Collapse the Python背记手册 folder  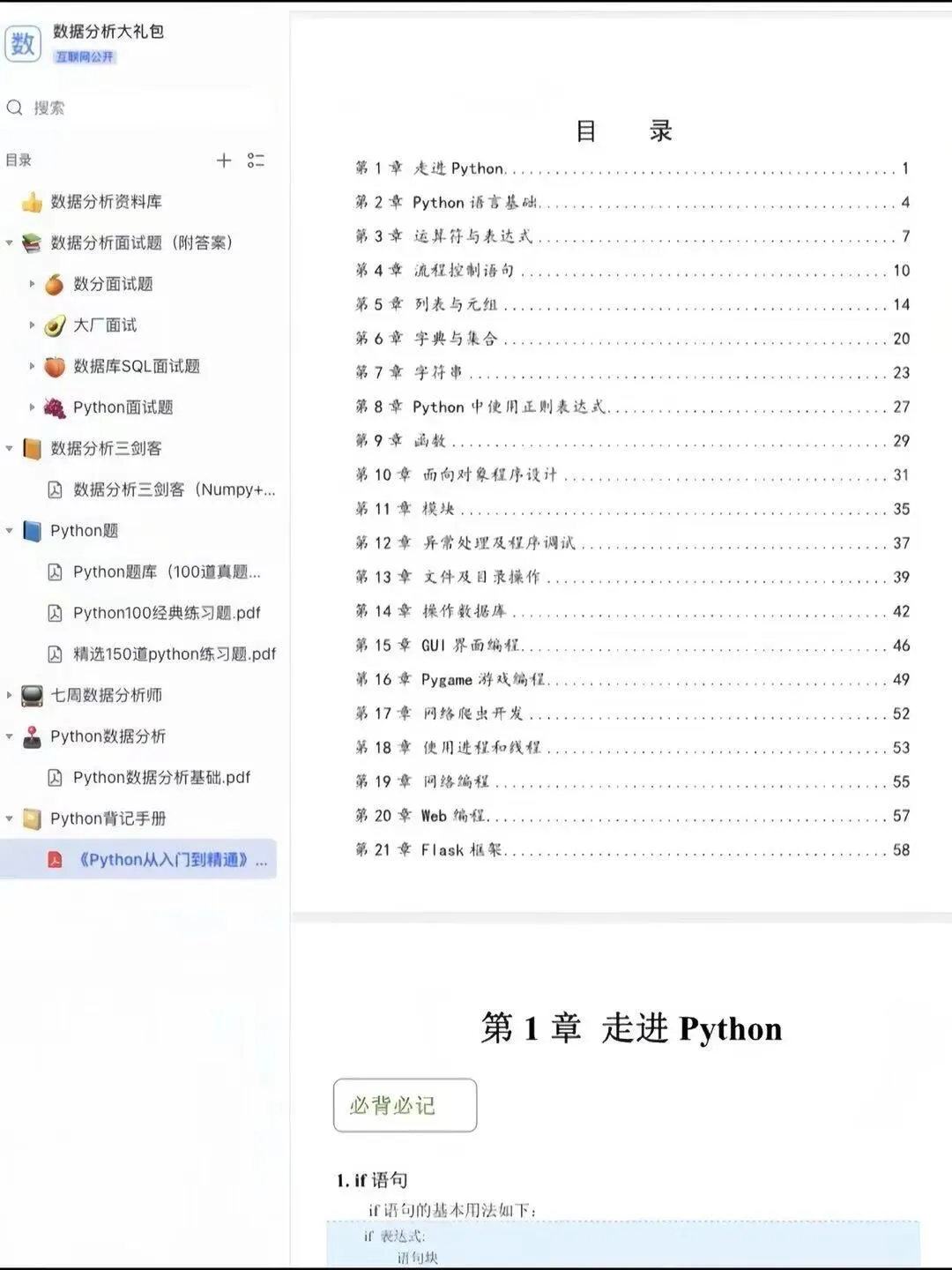click(x=10, y=818)
